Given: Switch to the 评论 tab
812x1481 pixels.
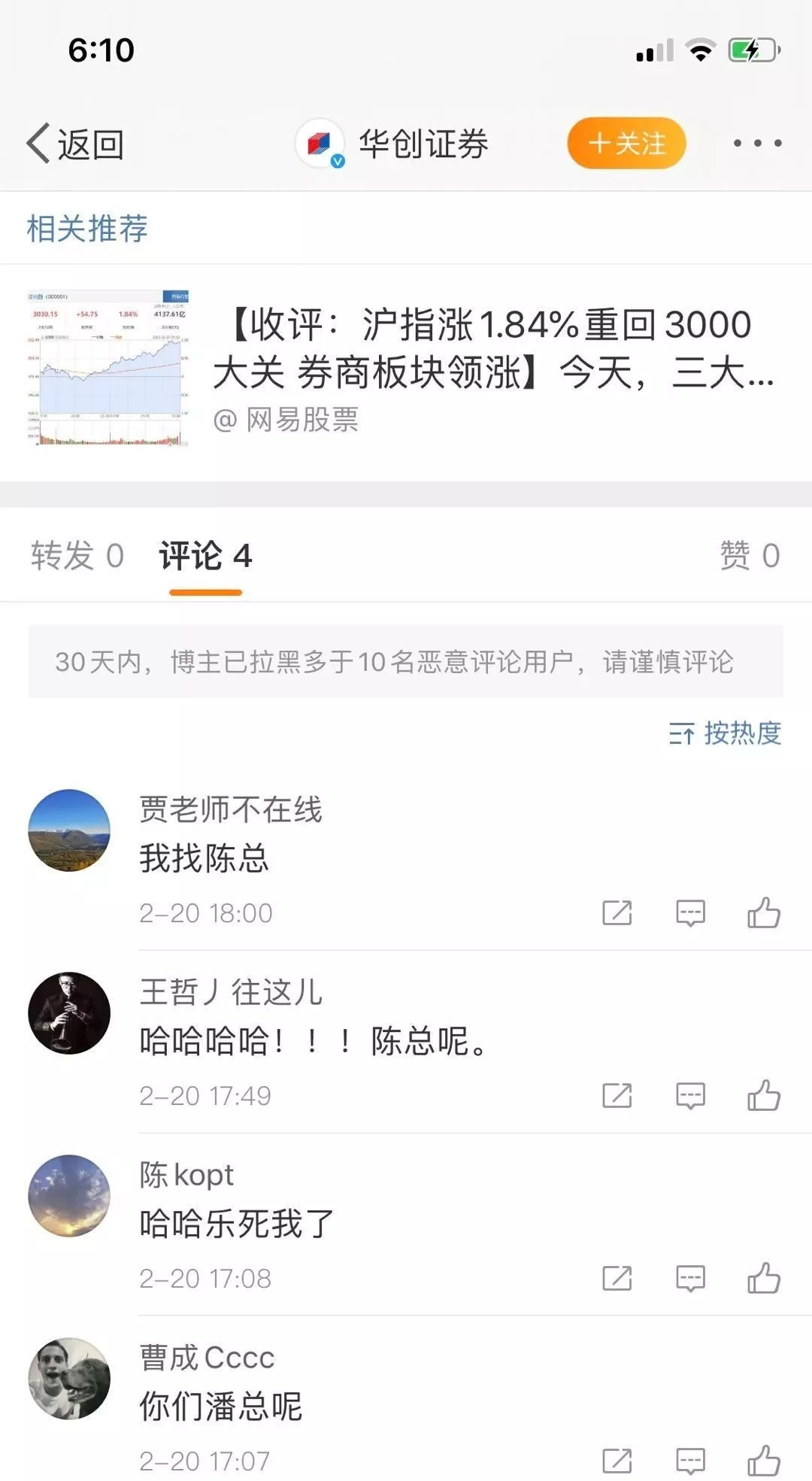Looking at the screenshot, I should point(205,557).
